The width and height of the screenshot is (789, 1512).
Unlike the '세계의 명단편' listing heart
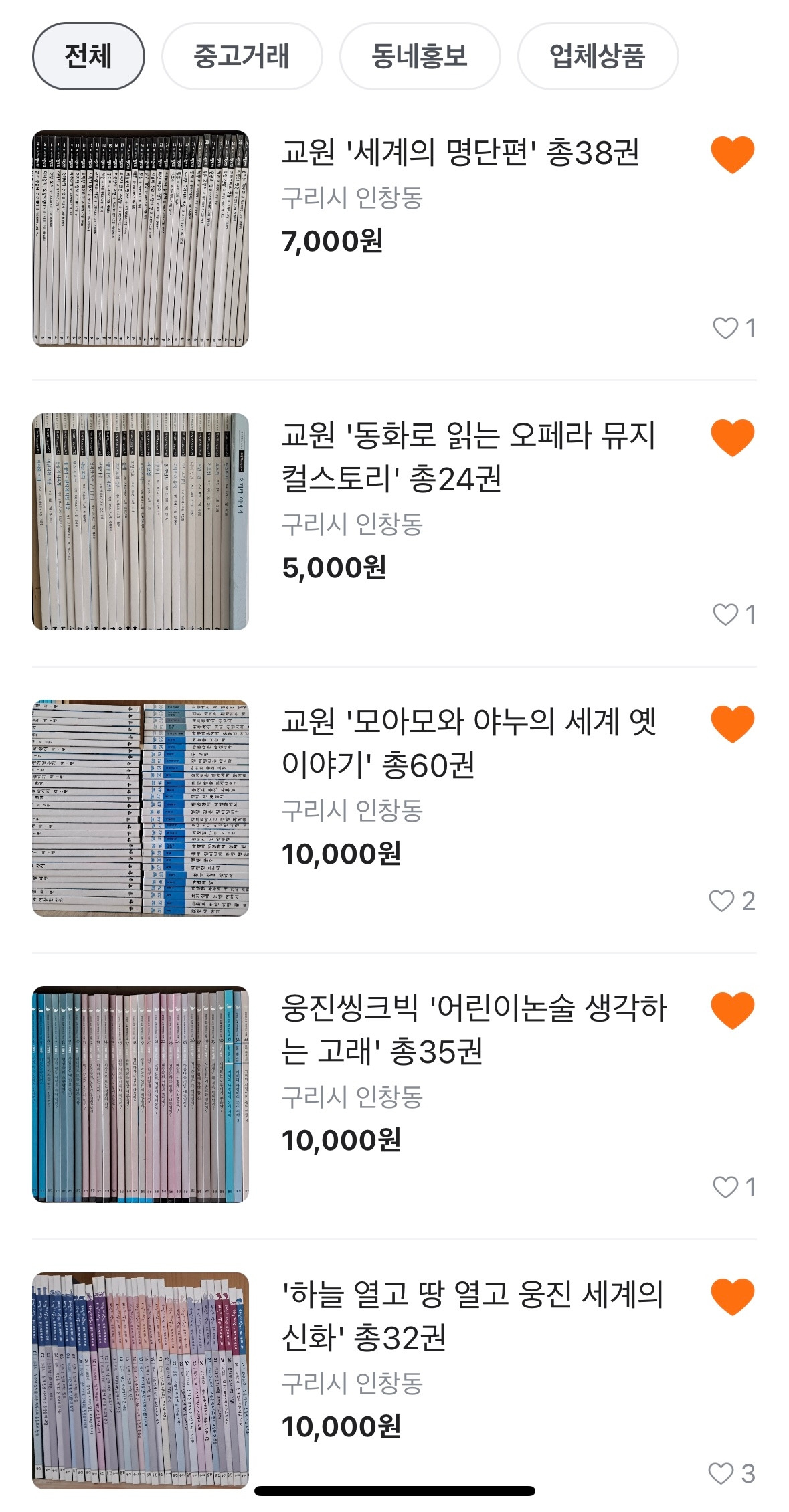[x=732, y=155]
